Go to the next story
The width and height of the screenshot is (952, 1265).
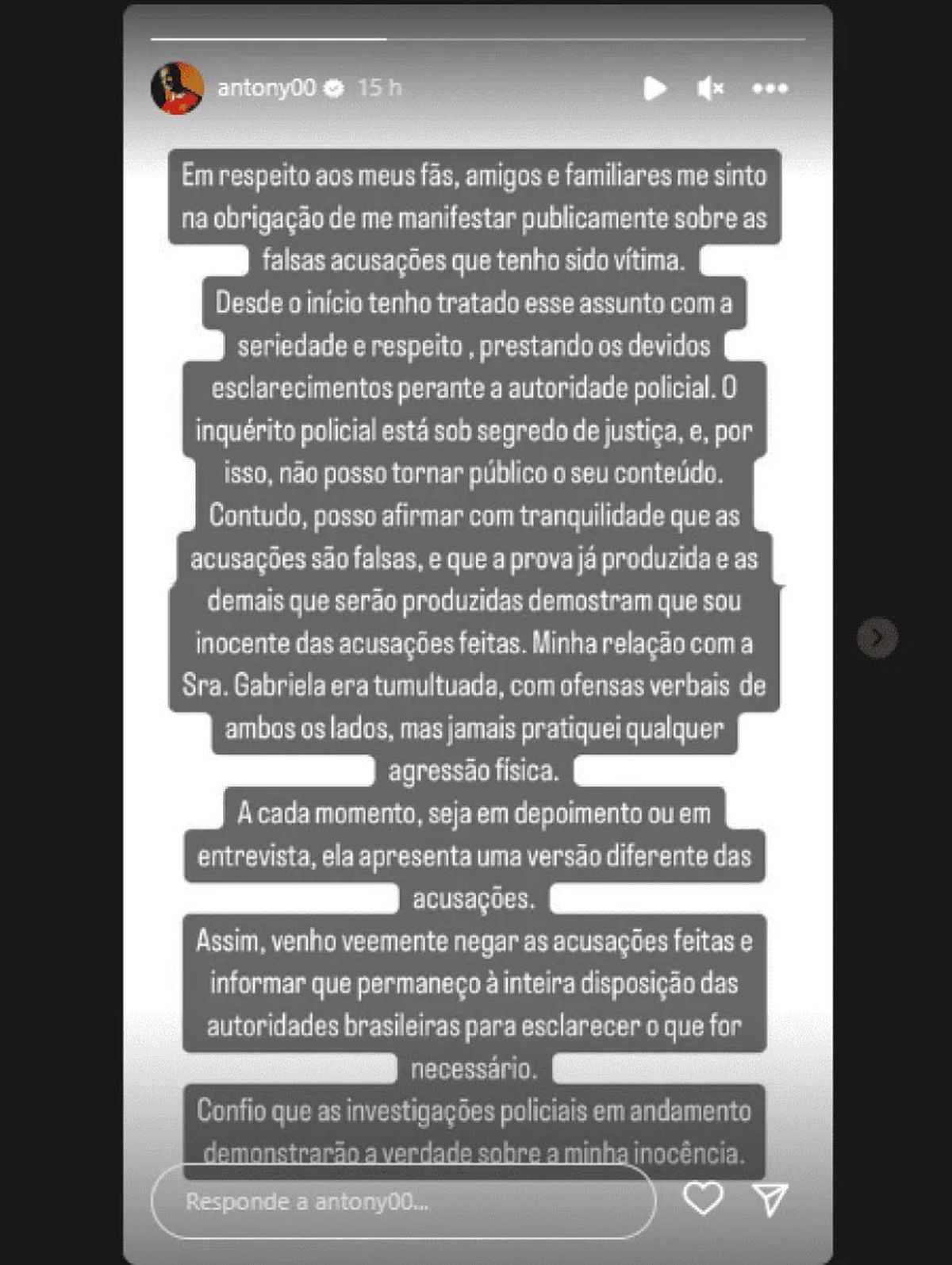877,637
